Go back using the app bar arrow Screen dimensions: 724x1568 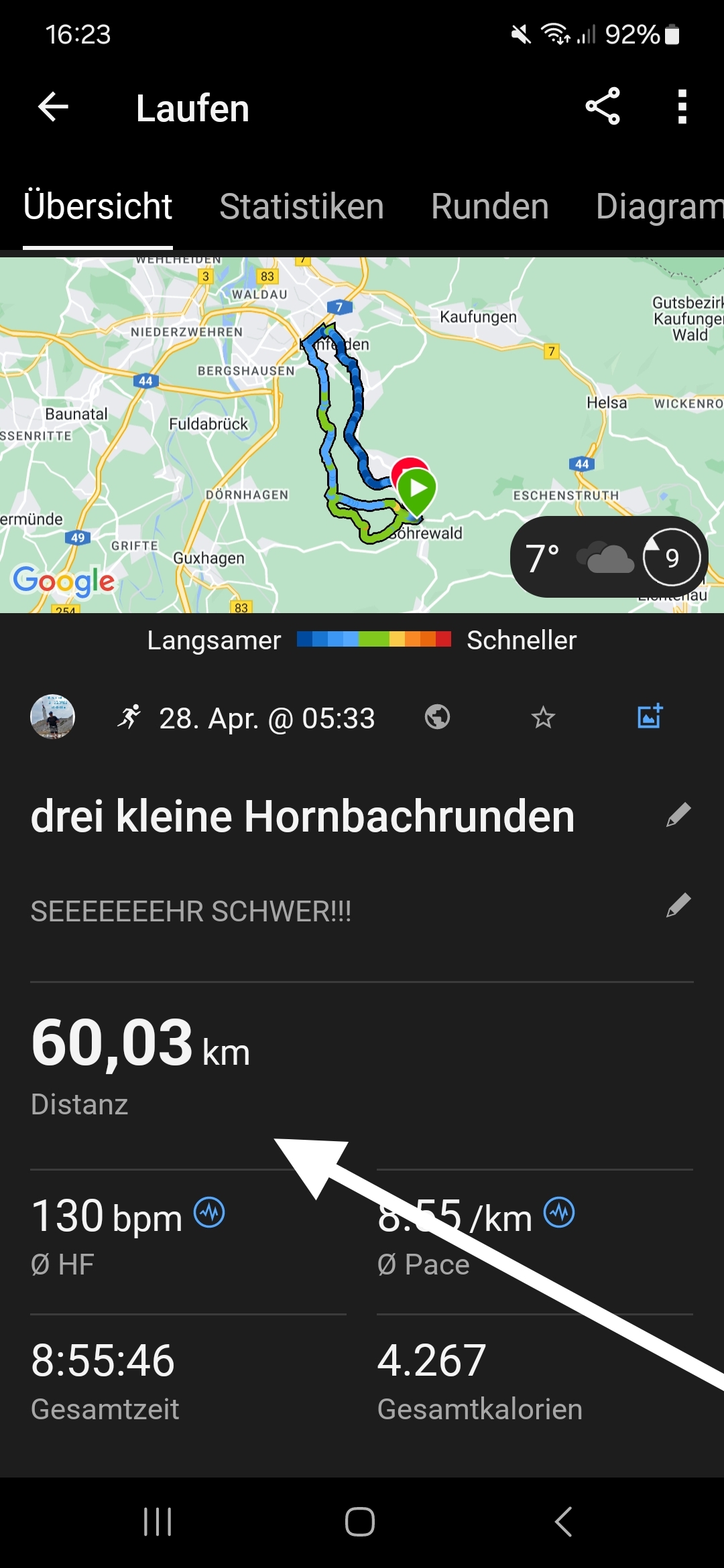[x=54, y=107]
